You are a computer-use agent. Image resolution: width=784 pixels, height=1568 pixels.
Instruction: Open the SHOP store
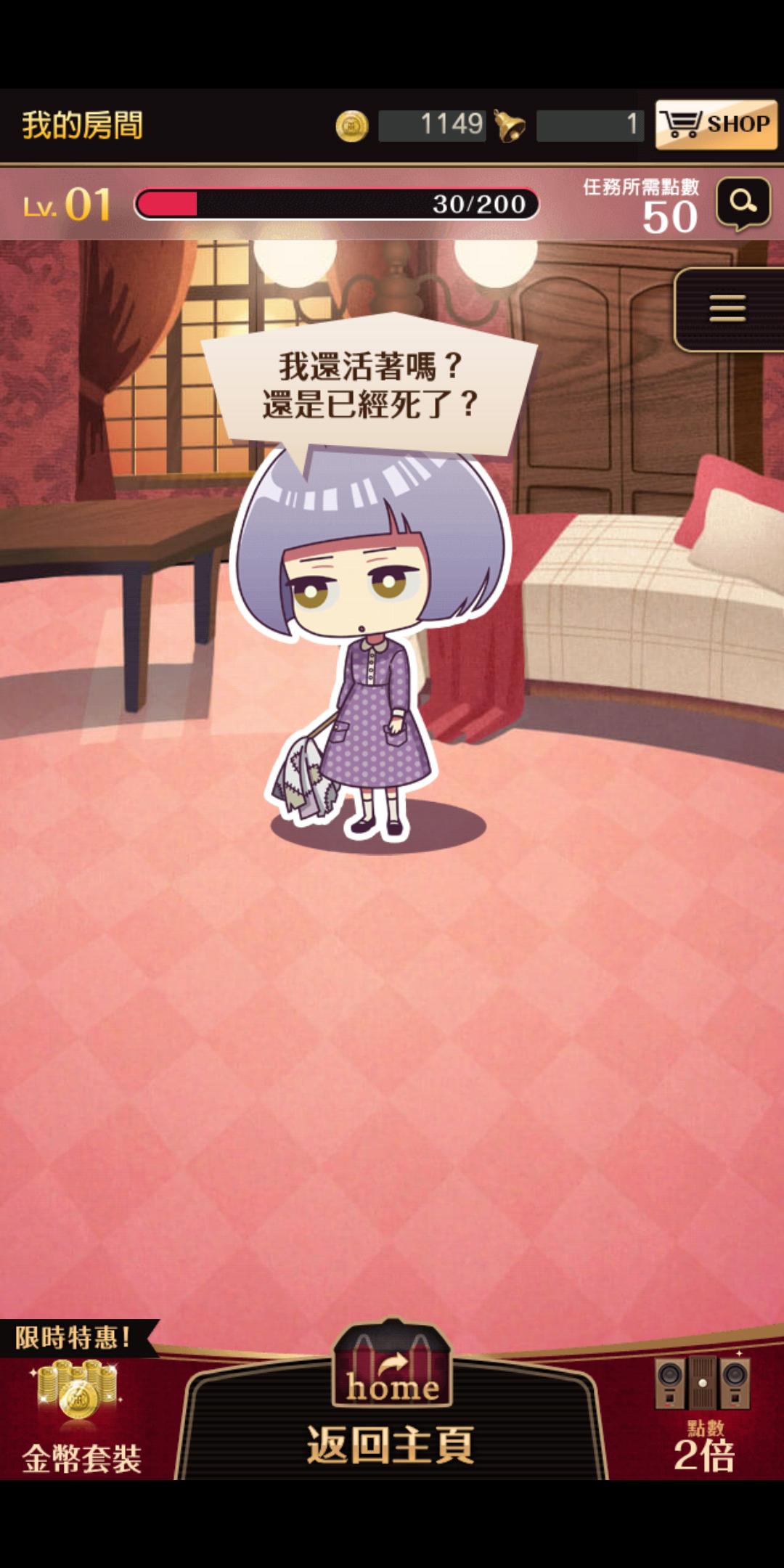[716, 124]
